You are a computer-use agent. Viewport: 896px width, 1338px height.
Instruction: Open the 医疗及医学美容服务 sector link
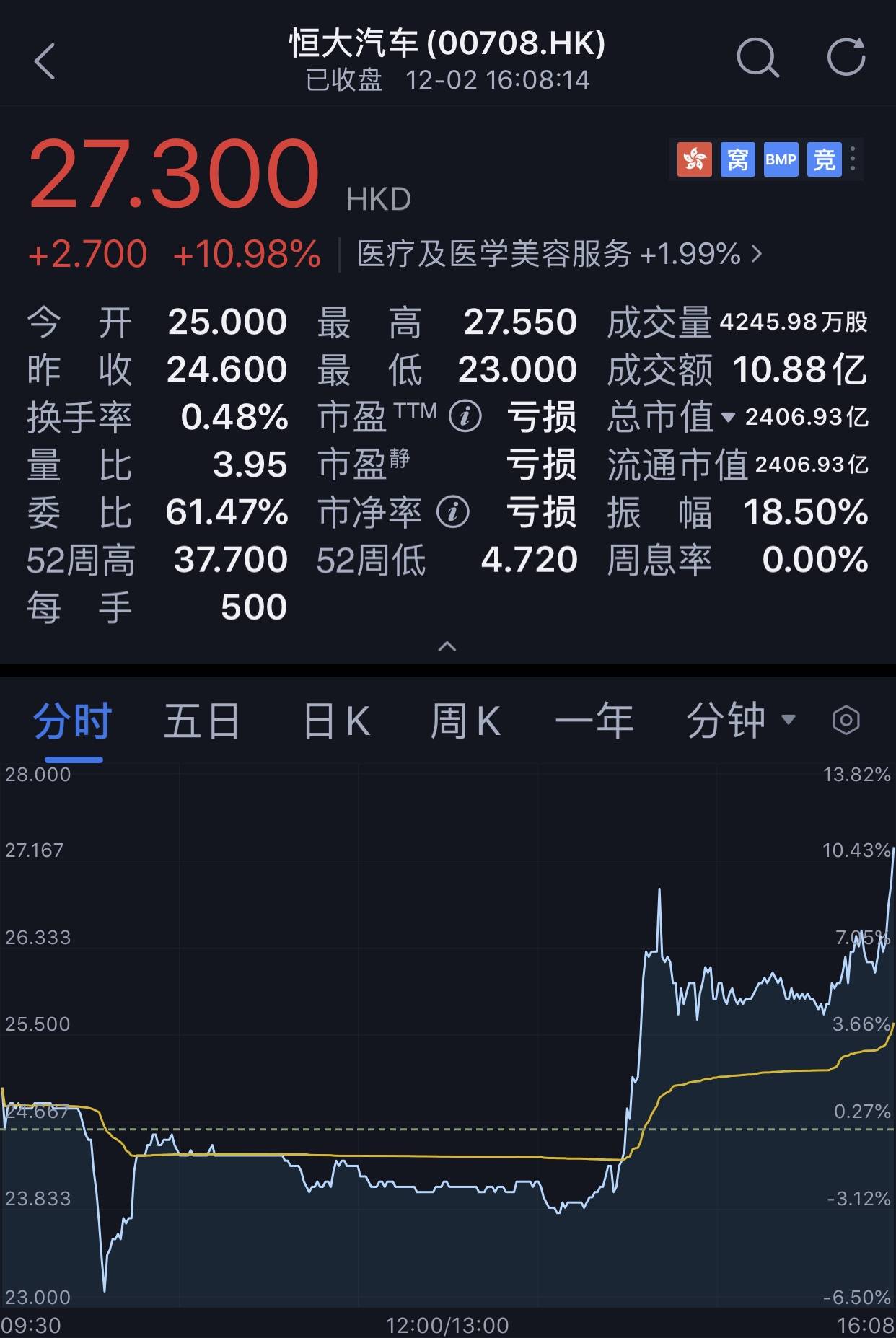(559, 254)
